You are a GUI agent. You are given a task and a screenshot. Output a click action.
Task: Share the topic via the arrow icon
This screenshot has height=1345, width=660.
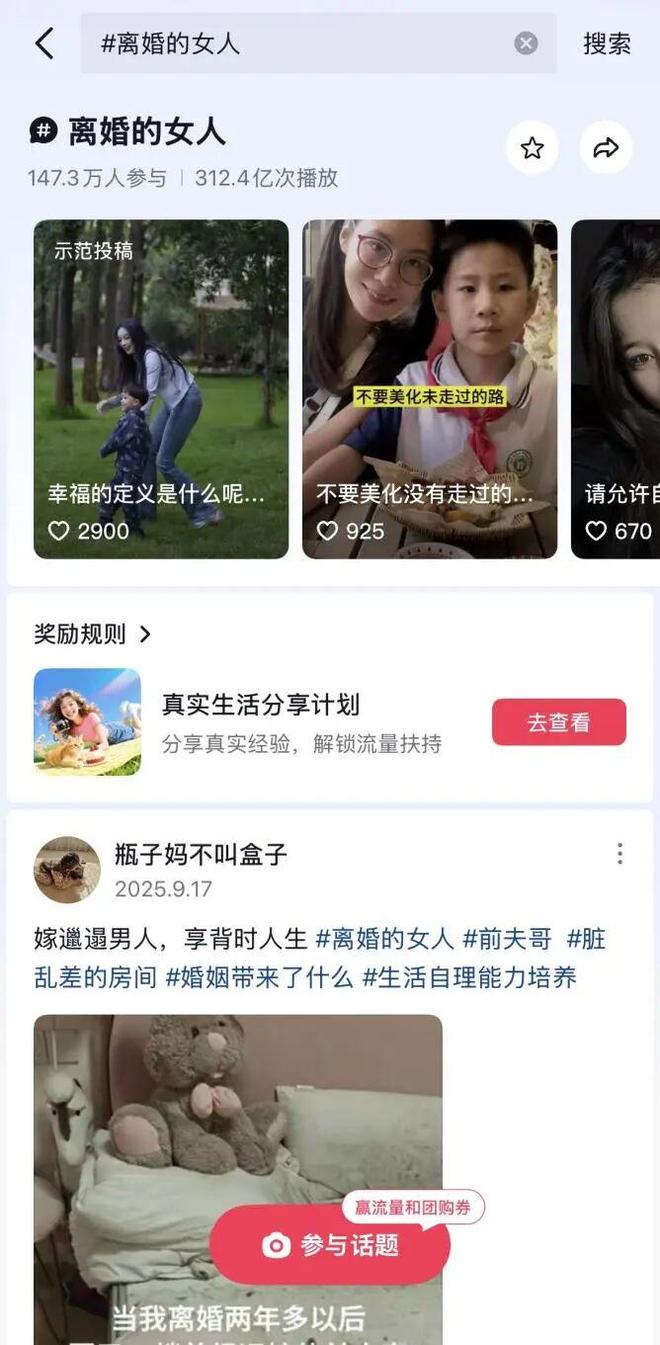pyautogui.click(x=606, y=148)
